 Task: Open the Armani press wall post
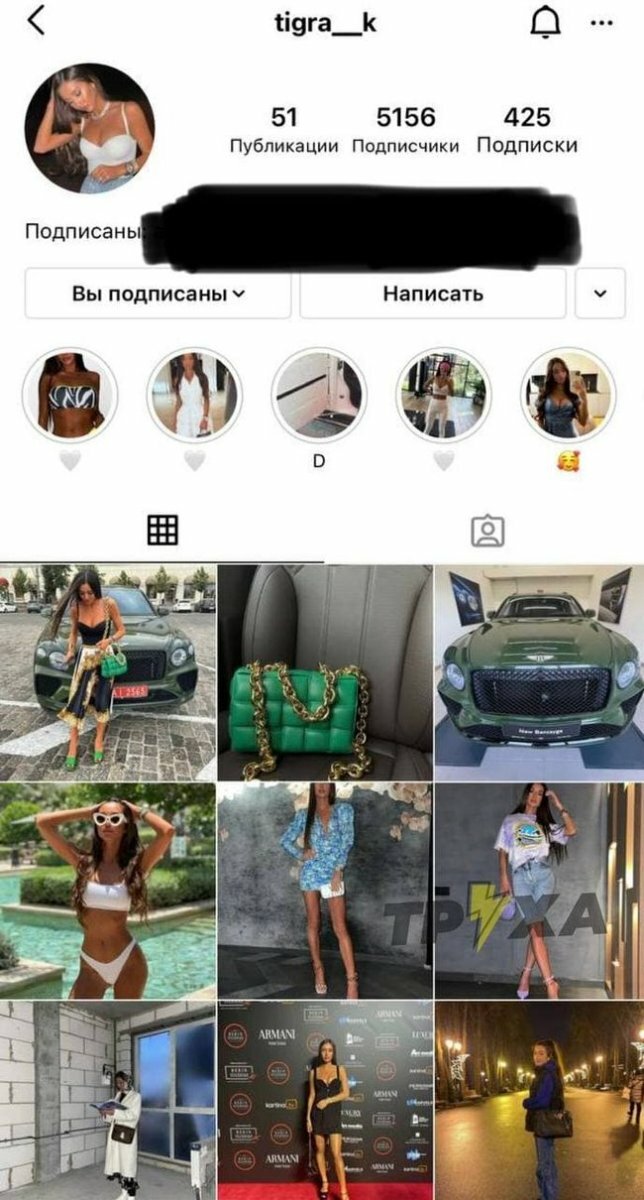point(325,1100)
